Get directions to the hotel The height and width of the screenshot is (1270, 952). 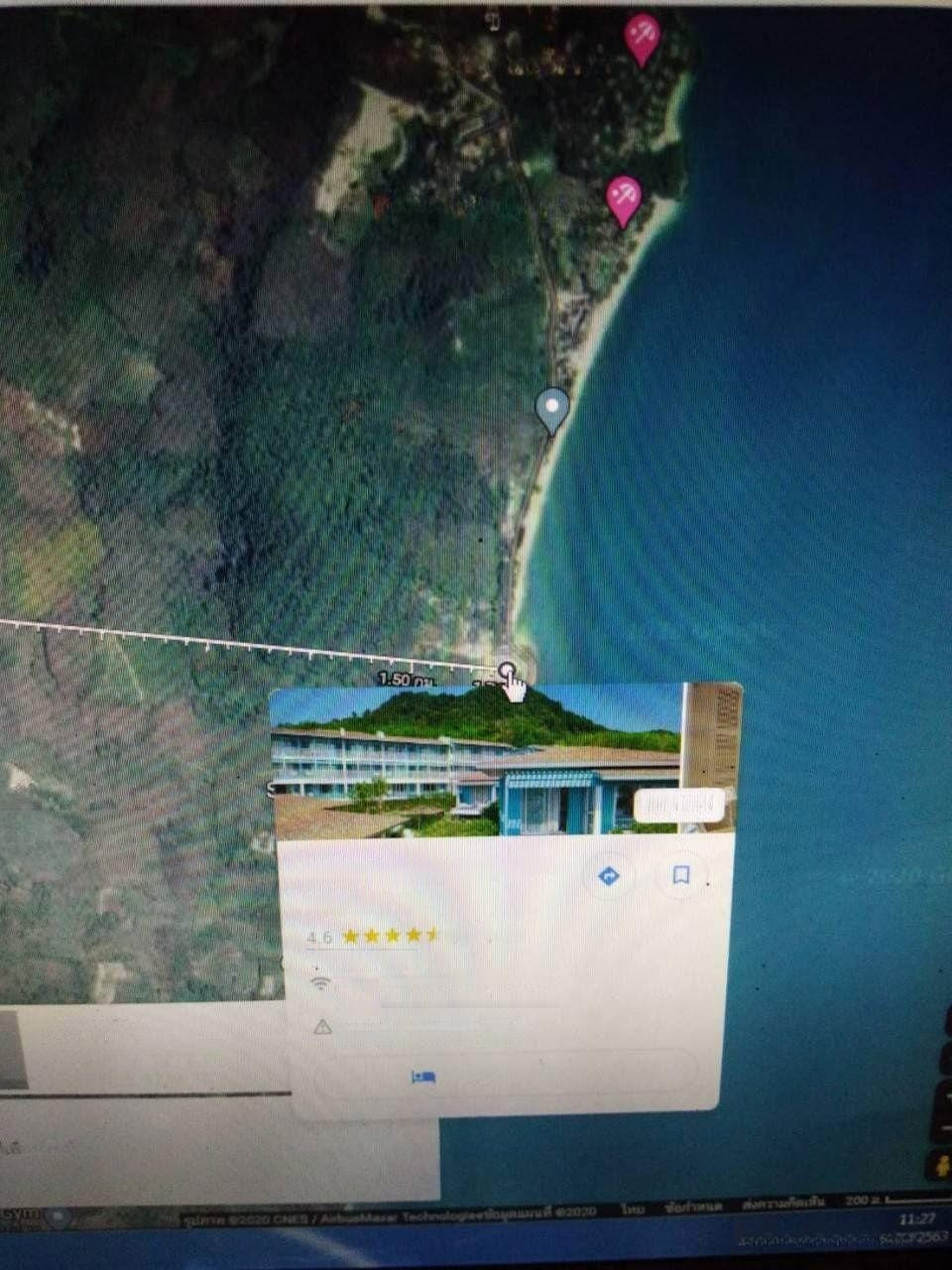[609, 876]
